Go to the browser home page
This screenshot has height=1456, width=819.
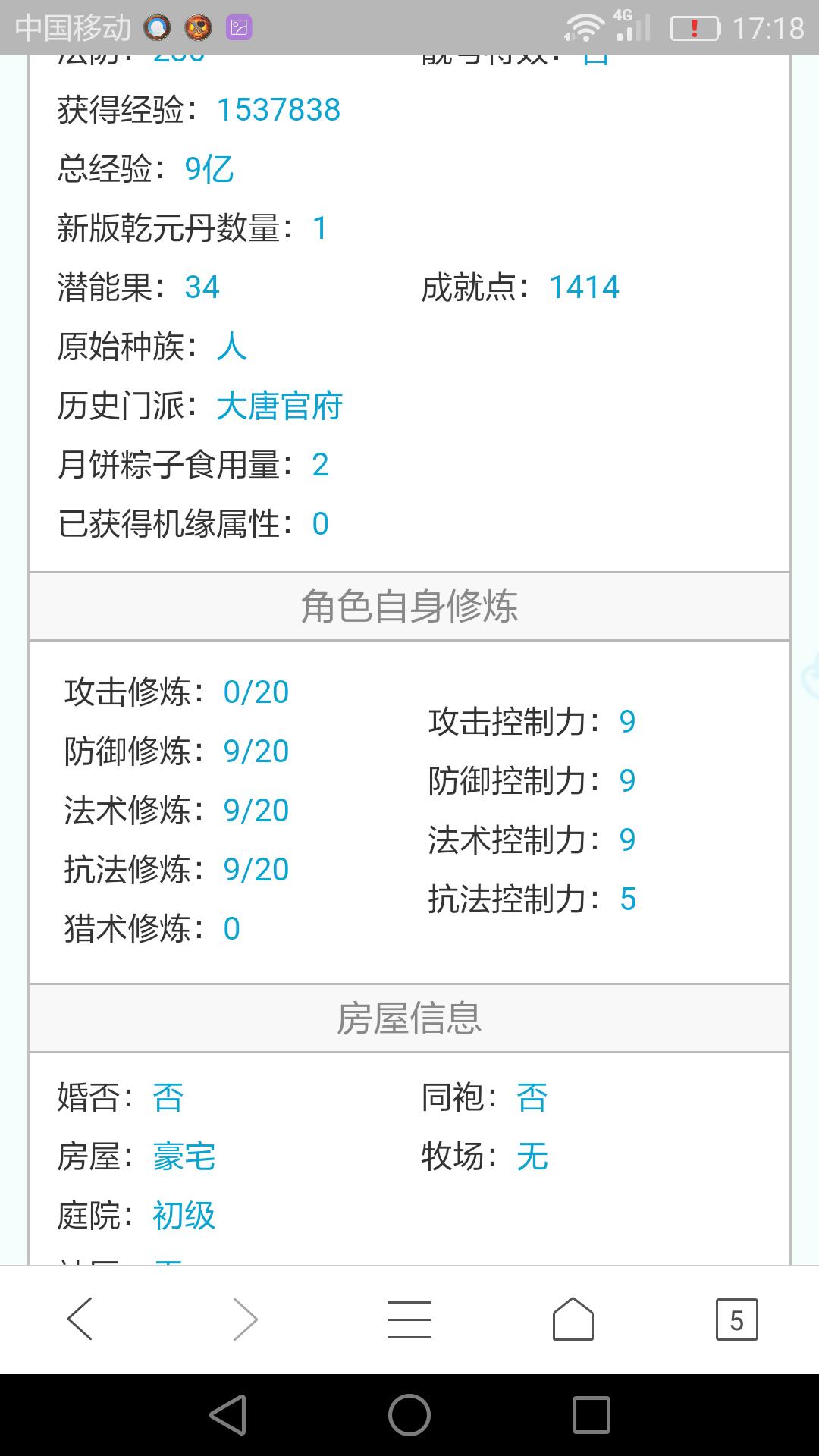(573, 1319)
